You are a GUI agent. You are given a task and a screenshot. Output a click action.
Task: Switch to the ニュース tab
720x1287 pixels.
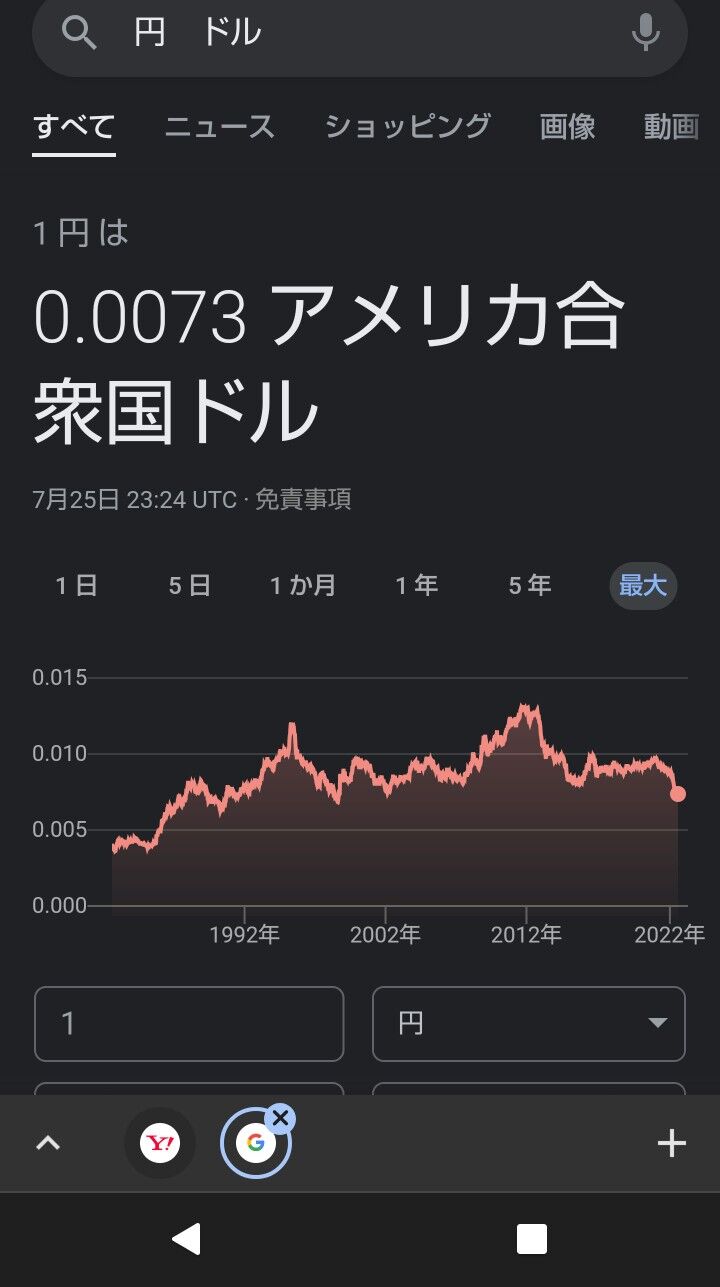pyautogui.click(x=219, y=127)
